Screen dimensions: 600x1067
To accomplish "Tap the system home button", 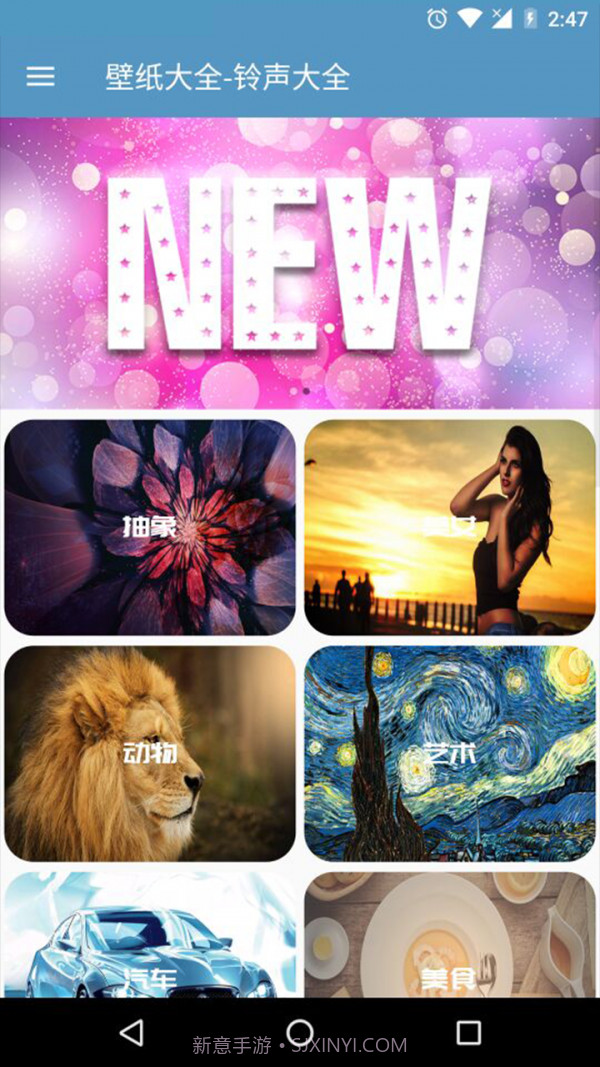I will pos(300,1033).
